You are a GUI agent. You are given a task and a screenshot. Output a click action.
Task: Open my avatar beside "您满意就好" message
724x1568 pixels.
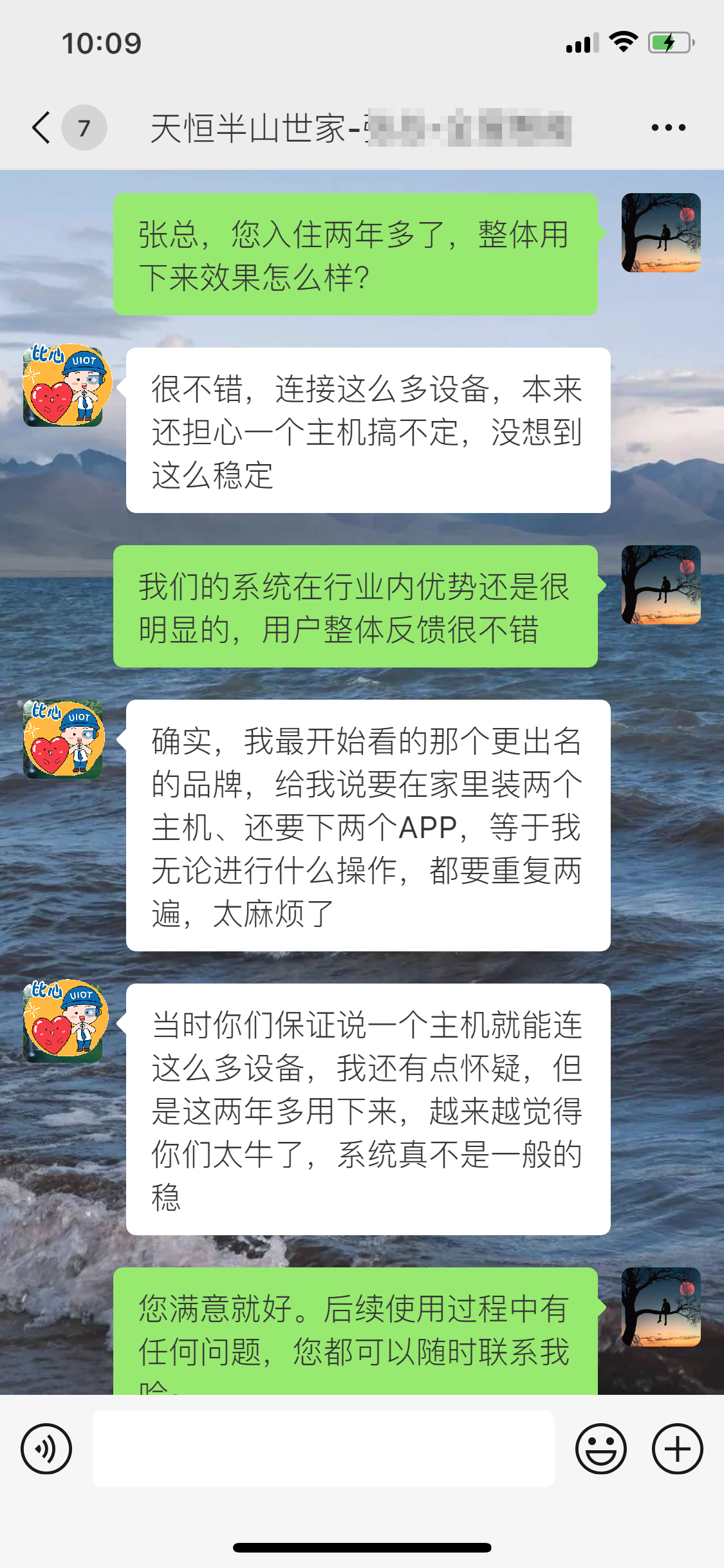pyautogui.click(x=661, y=1307)
